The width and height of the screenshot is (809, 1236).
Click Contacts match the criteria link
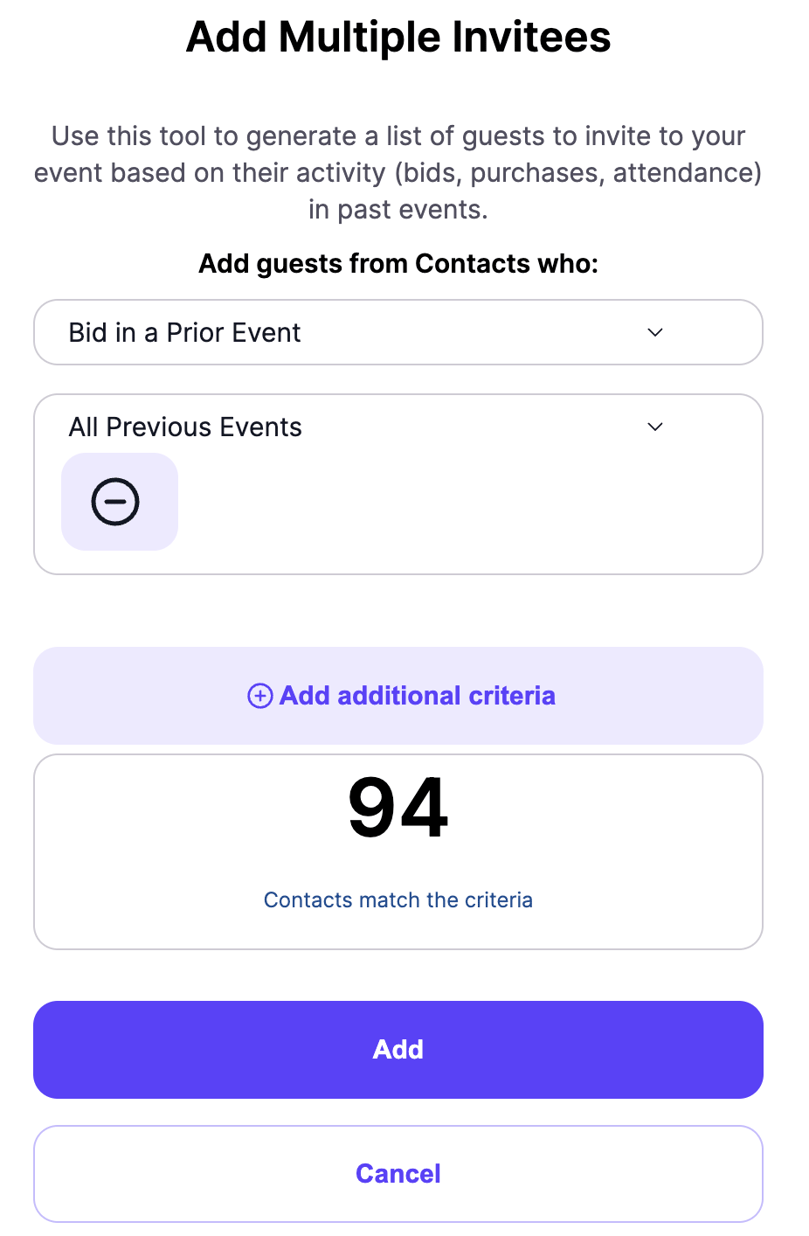click(x=398, y=900)
